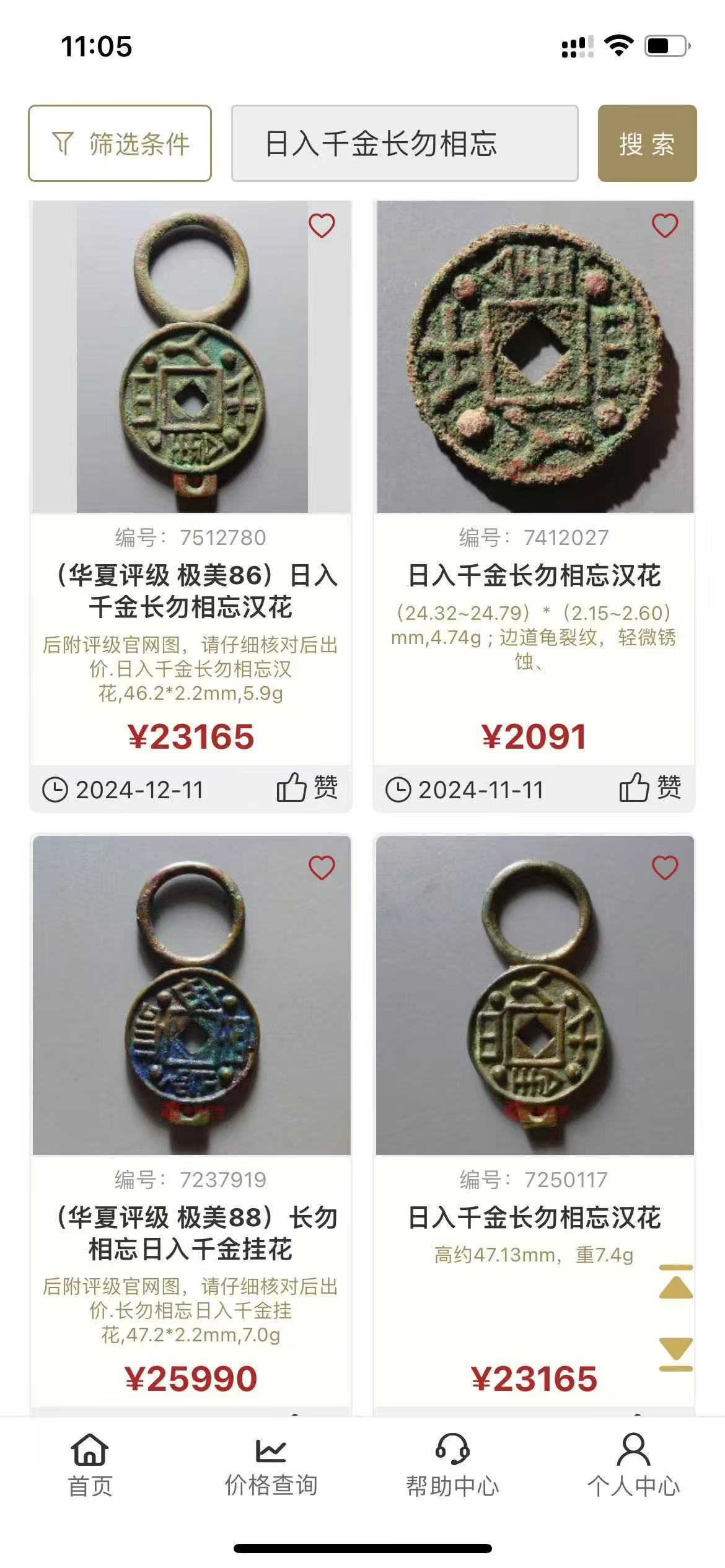Open coin listing number 7412027
This screenshot has height=1568, width=725.
pyautogui.click(x=534, y=575)
